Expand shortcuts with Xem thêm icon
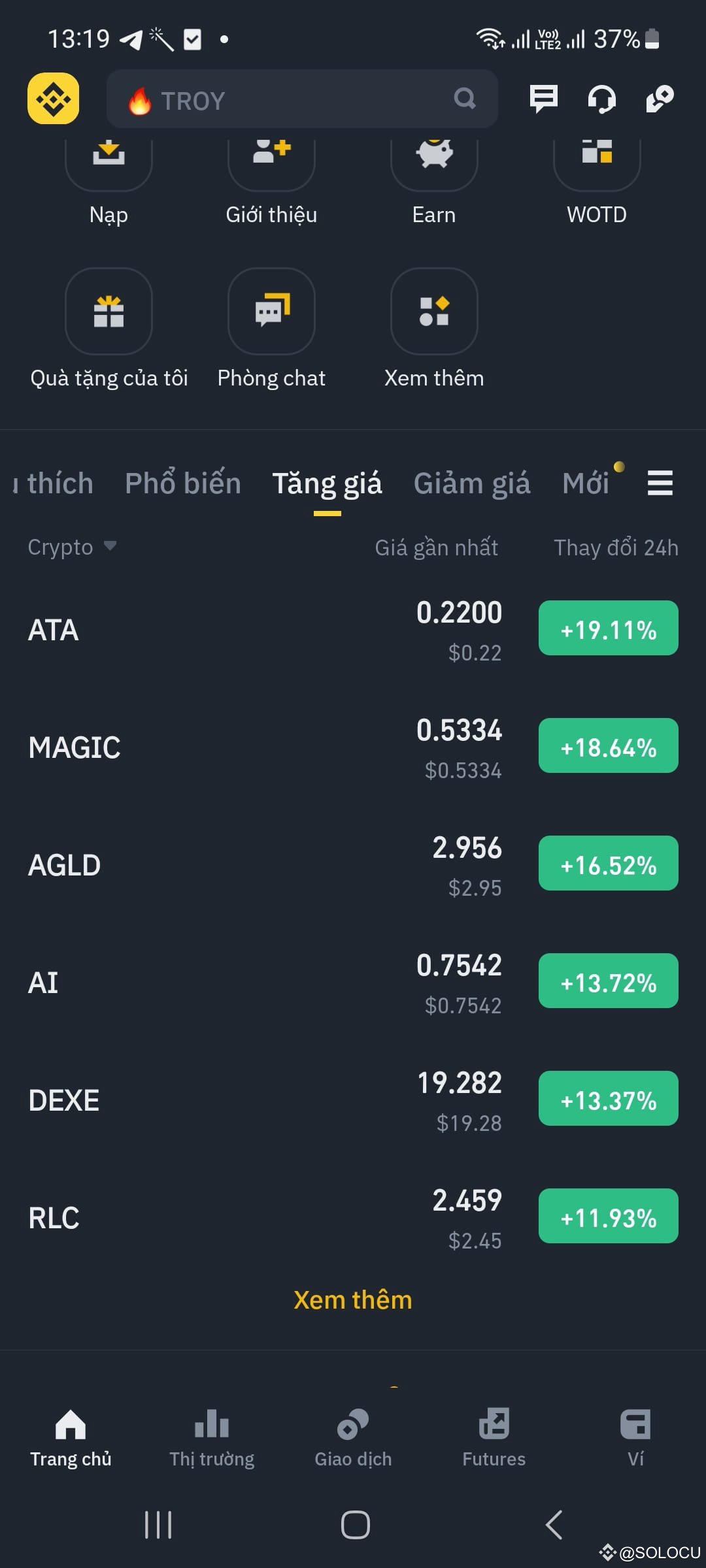Screen dimensions: 706x1568 [434, 312]
